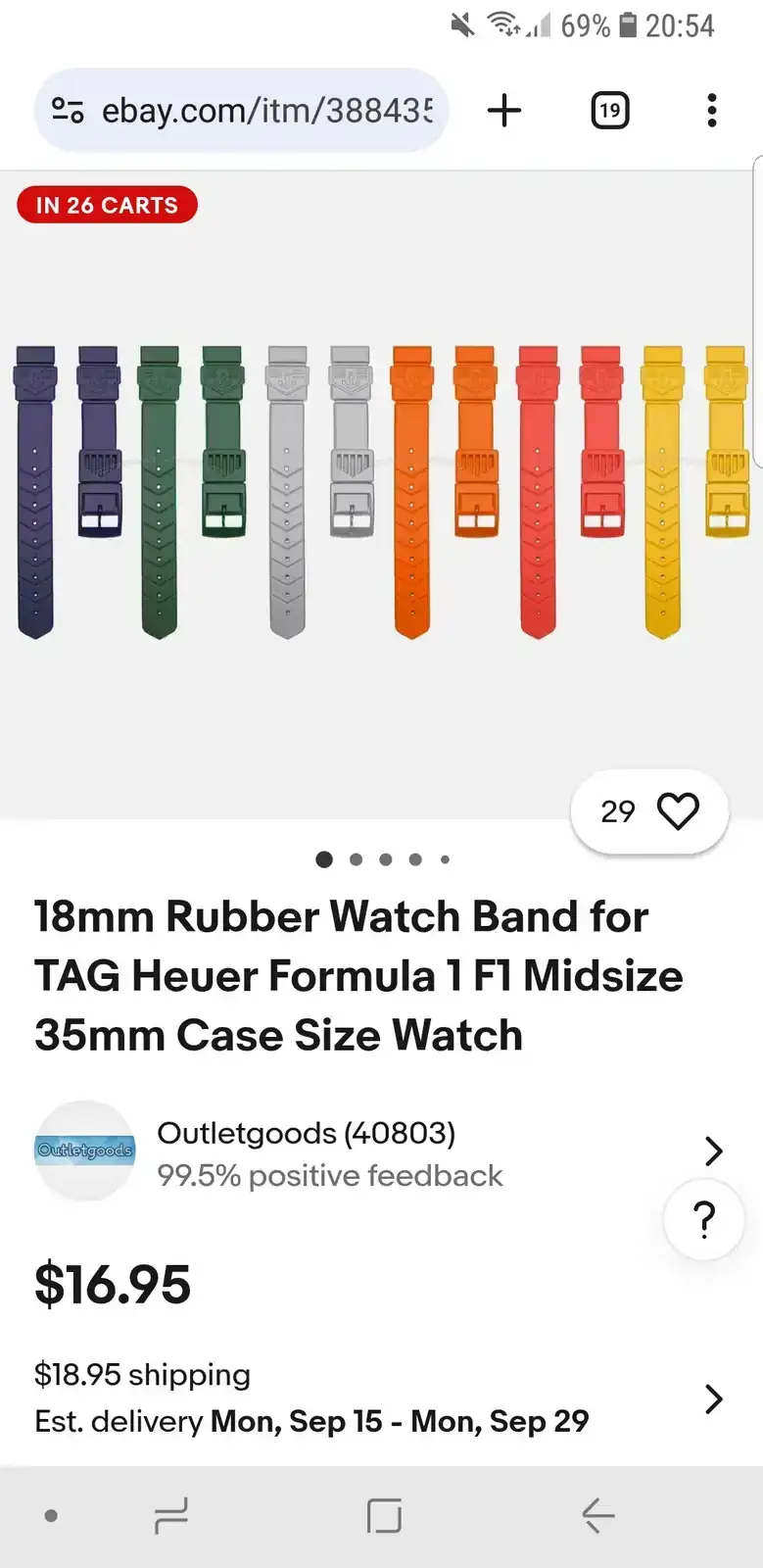The height and width of the screenshot is (1568, 763).
Task: Open the help question mark button
Action: (703, 1220)
